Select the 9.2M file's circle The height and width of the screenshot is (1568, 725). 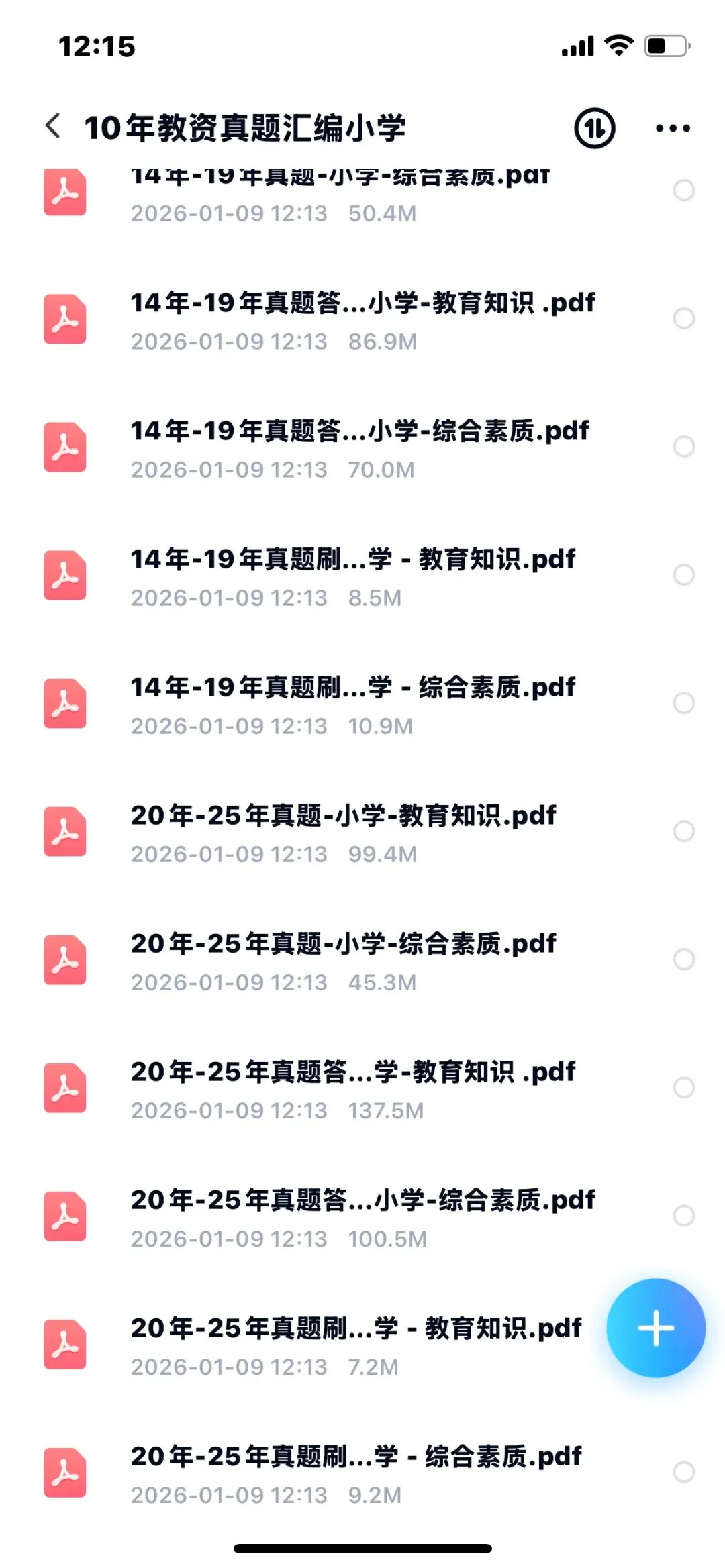[x=683, y=1471]
